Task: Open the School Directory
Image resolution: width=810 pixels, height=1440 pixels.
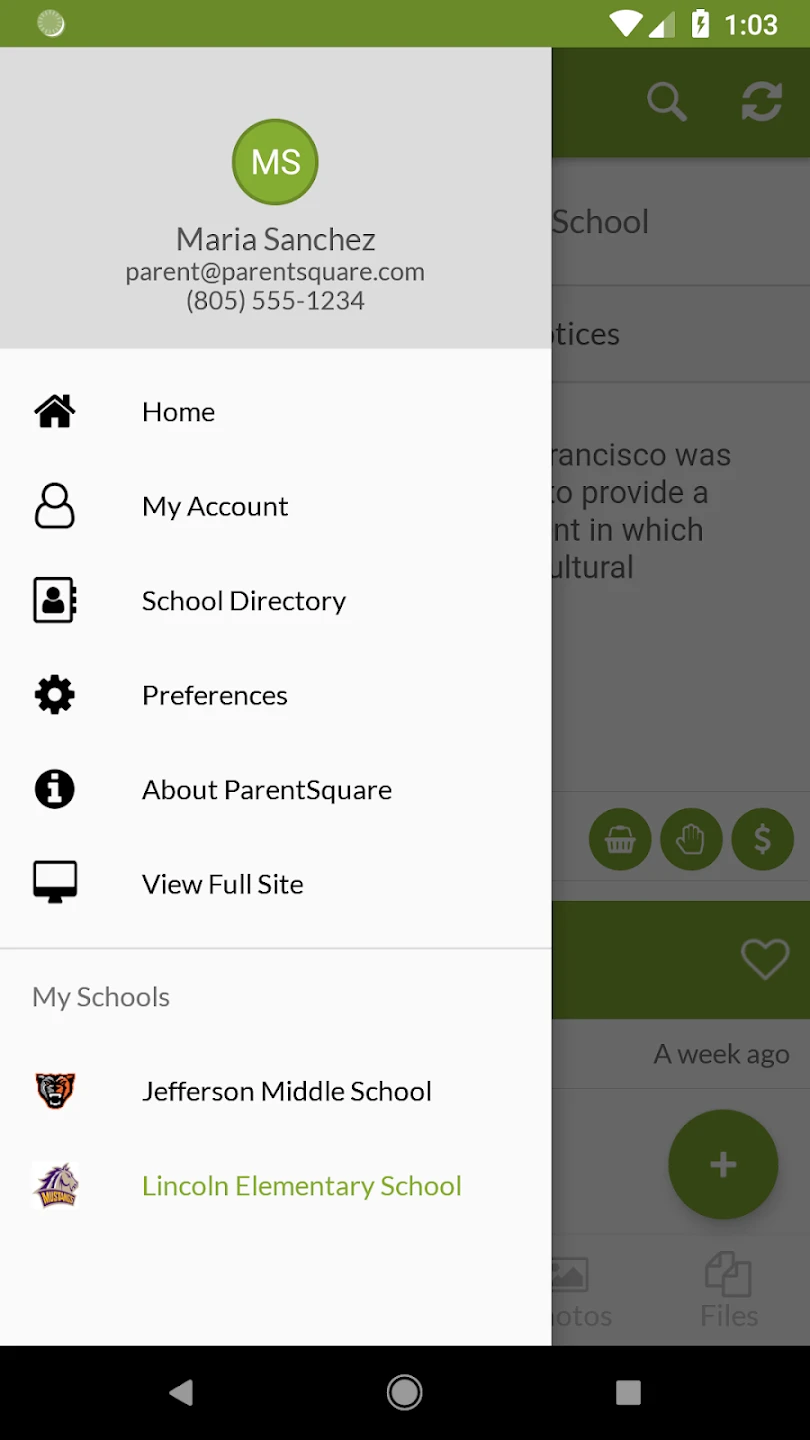Action: 275,600
